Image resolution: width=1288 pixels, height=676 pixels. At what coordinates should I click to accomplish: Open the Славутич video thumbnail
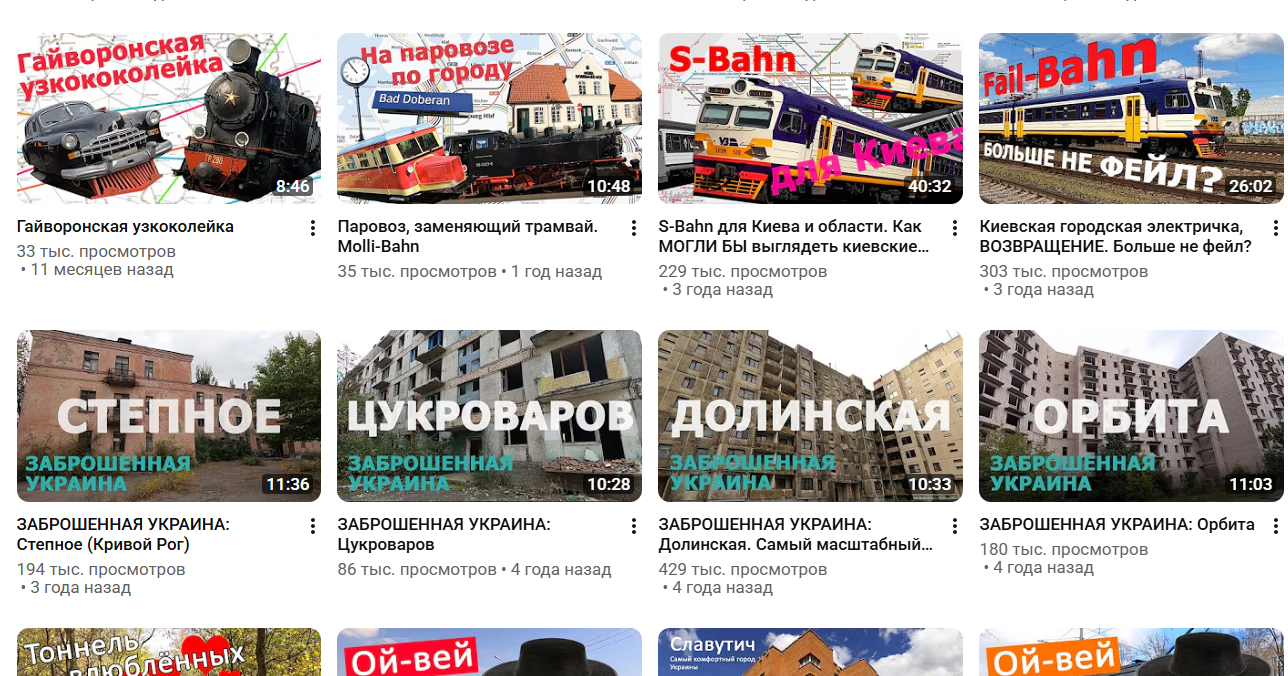(x=810, y=652)
